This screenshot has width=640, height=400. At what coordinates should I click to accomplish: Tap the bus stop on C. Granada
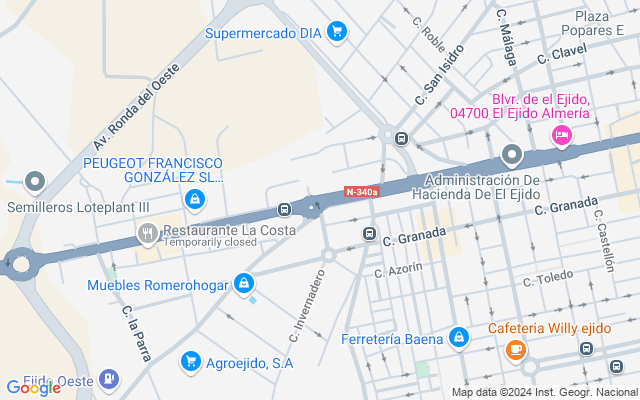click(369, 234)
